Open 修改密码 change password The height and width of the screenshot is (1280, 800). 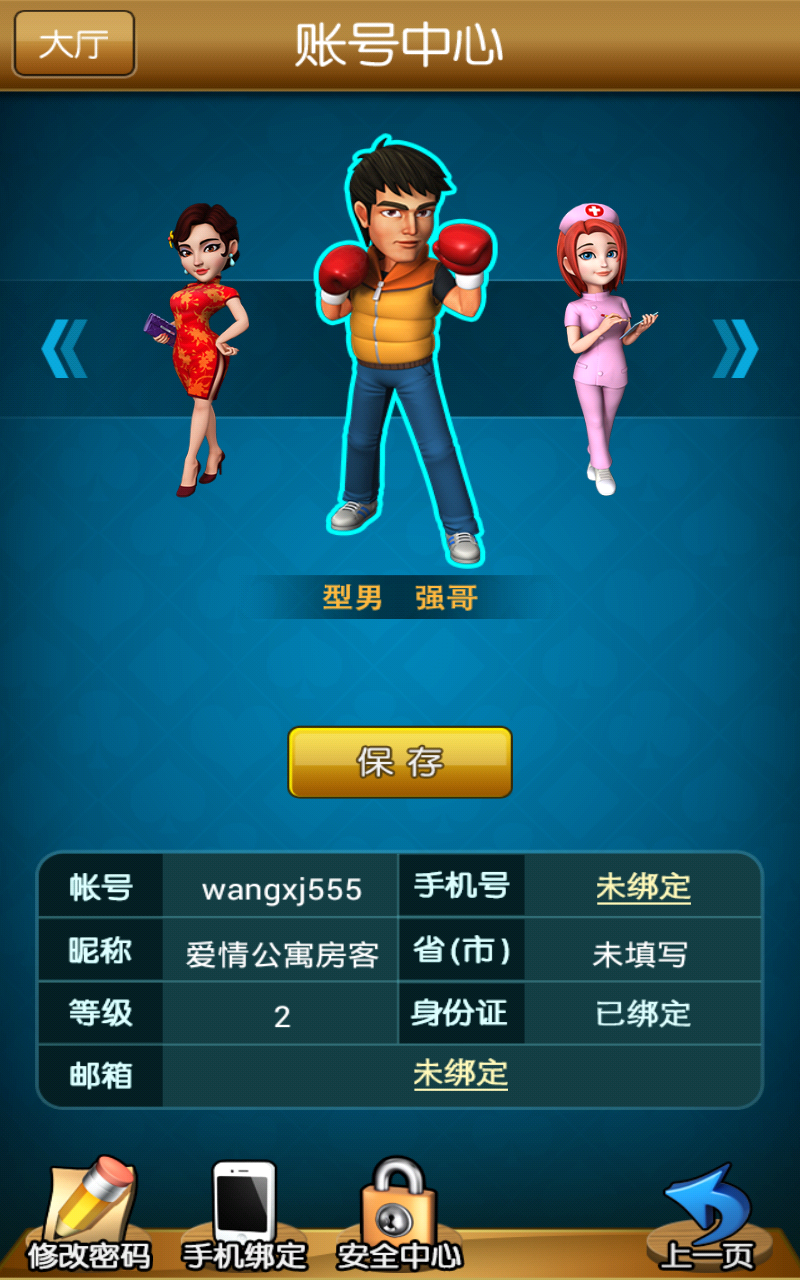(x=89, y=1215)
